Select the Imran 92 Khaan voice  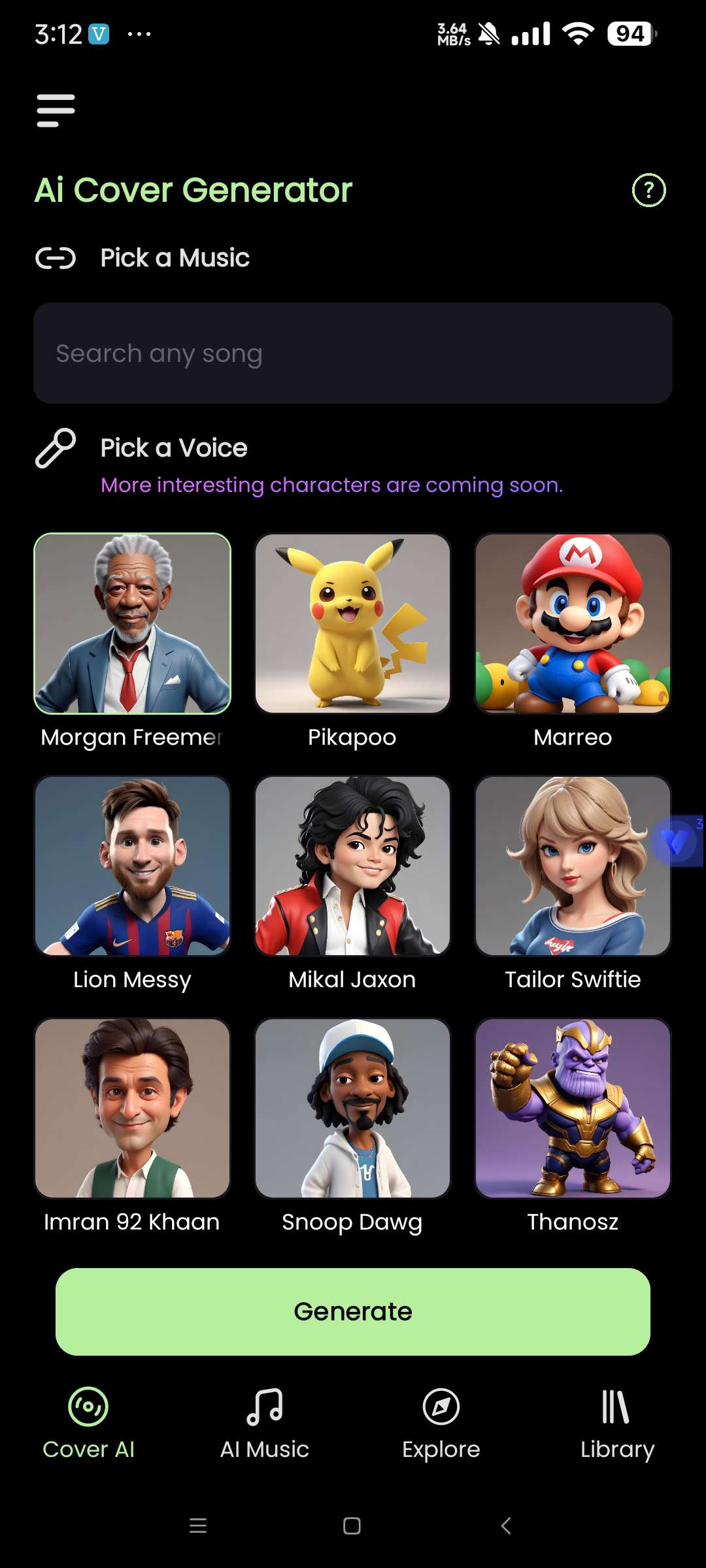coord(132,1108)
